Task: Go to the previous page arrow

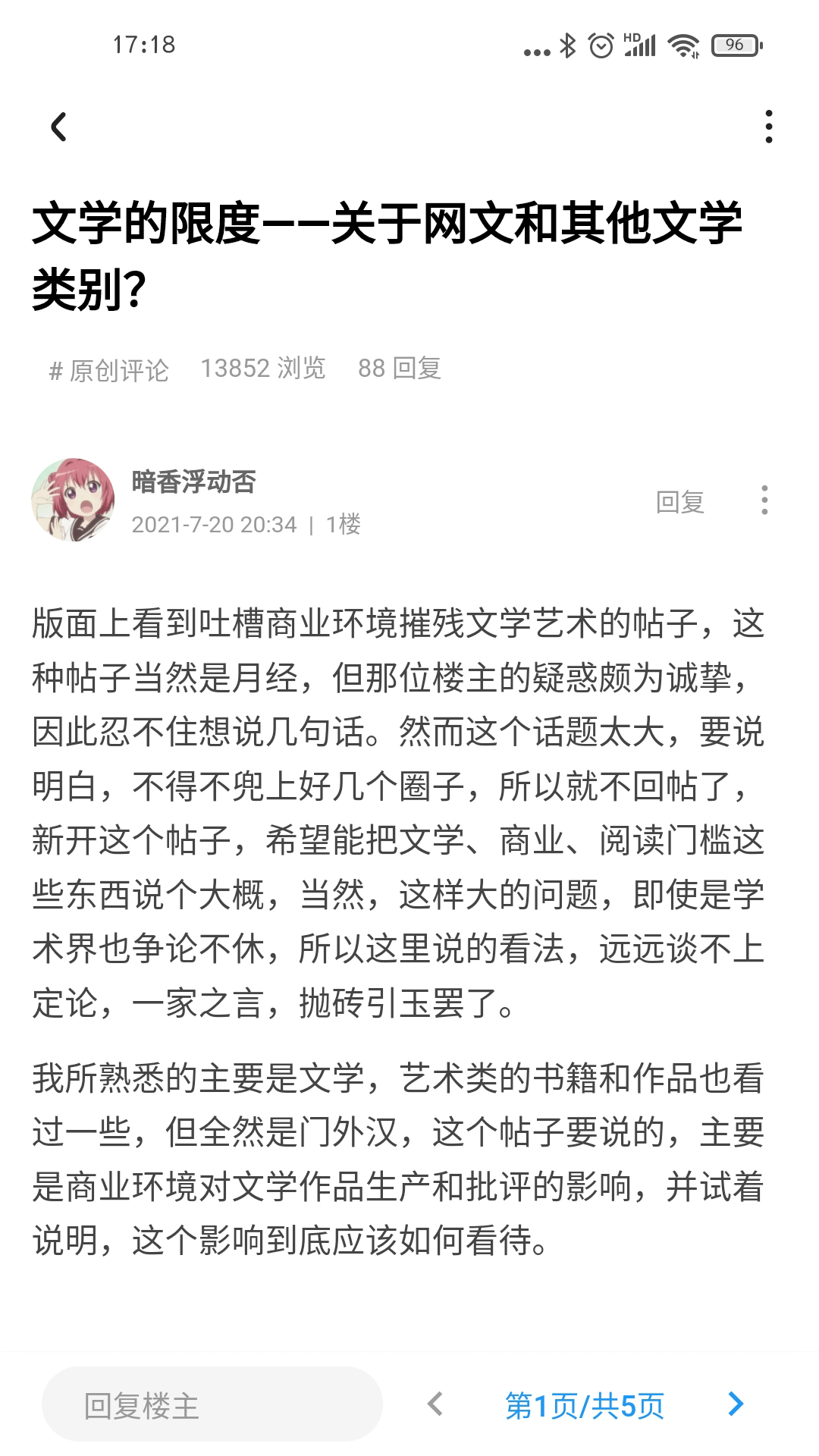Action: [x=435, y=1404]
